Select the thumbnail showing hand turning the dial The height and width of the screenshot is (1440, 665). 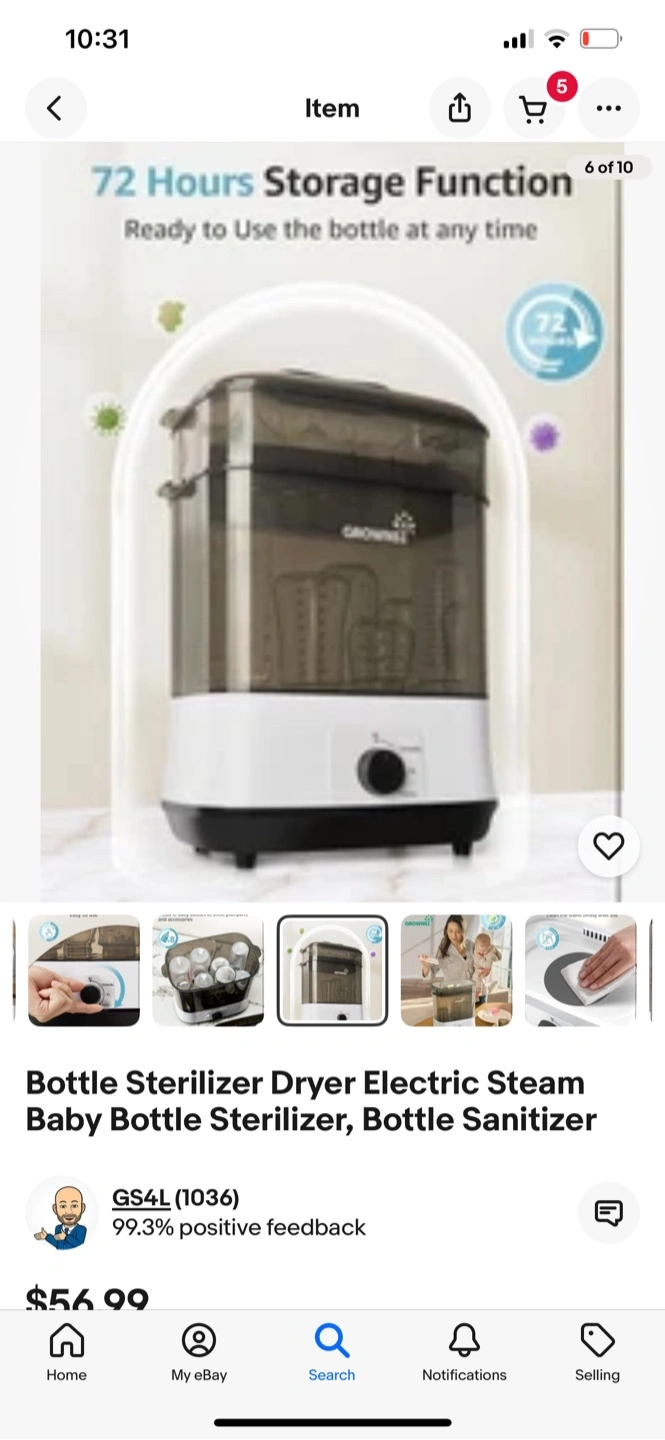84,970
